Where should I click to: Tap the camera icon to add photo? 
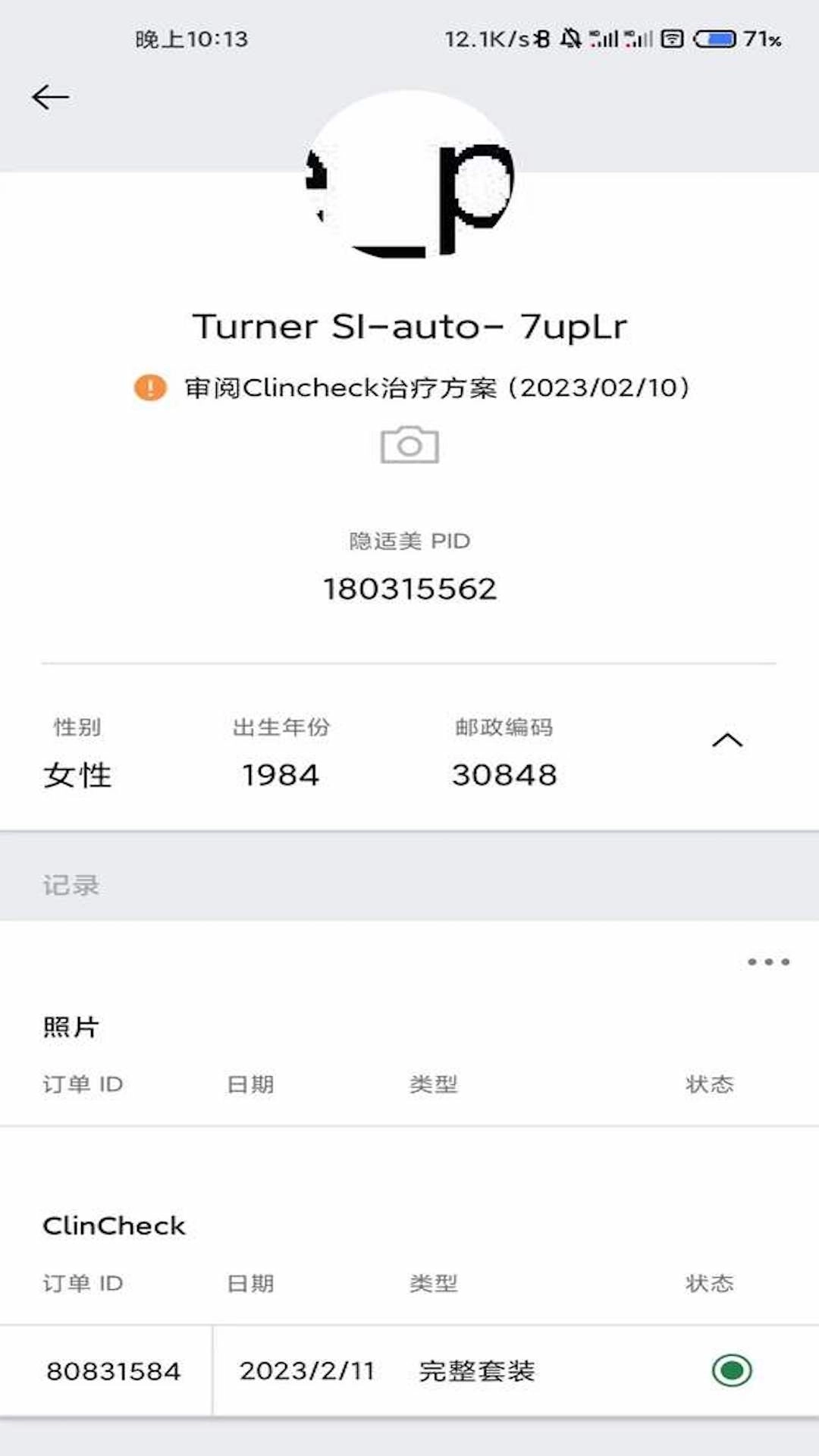click(x=409, y=445)
